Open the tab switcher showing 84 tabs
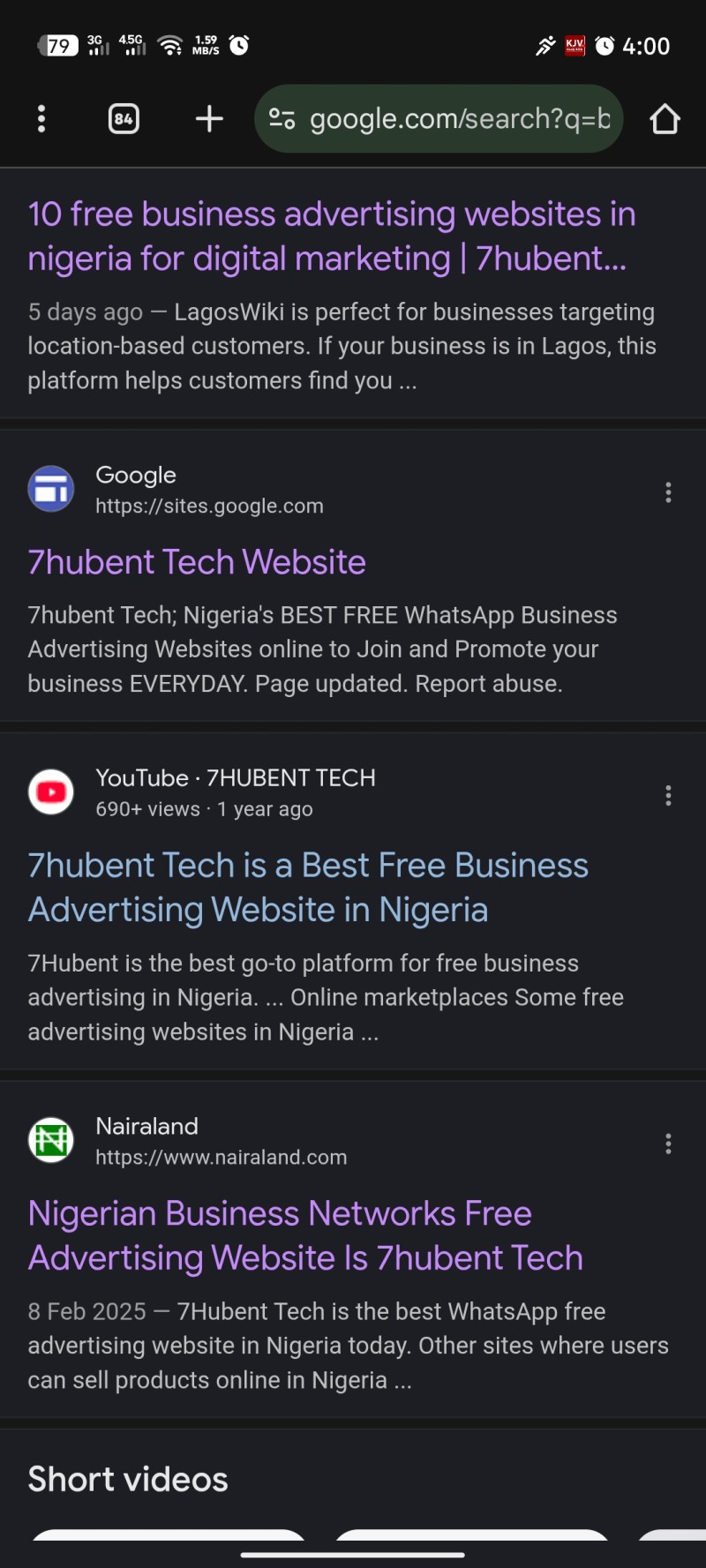 tap(124, 118)
